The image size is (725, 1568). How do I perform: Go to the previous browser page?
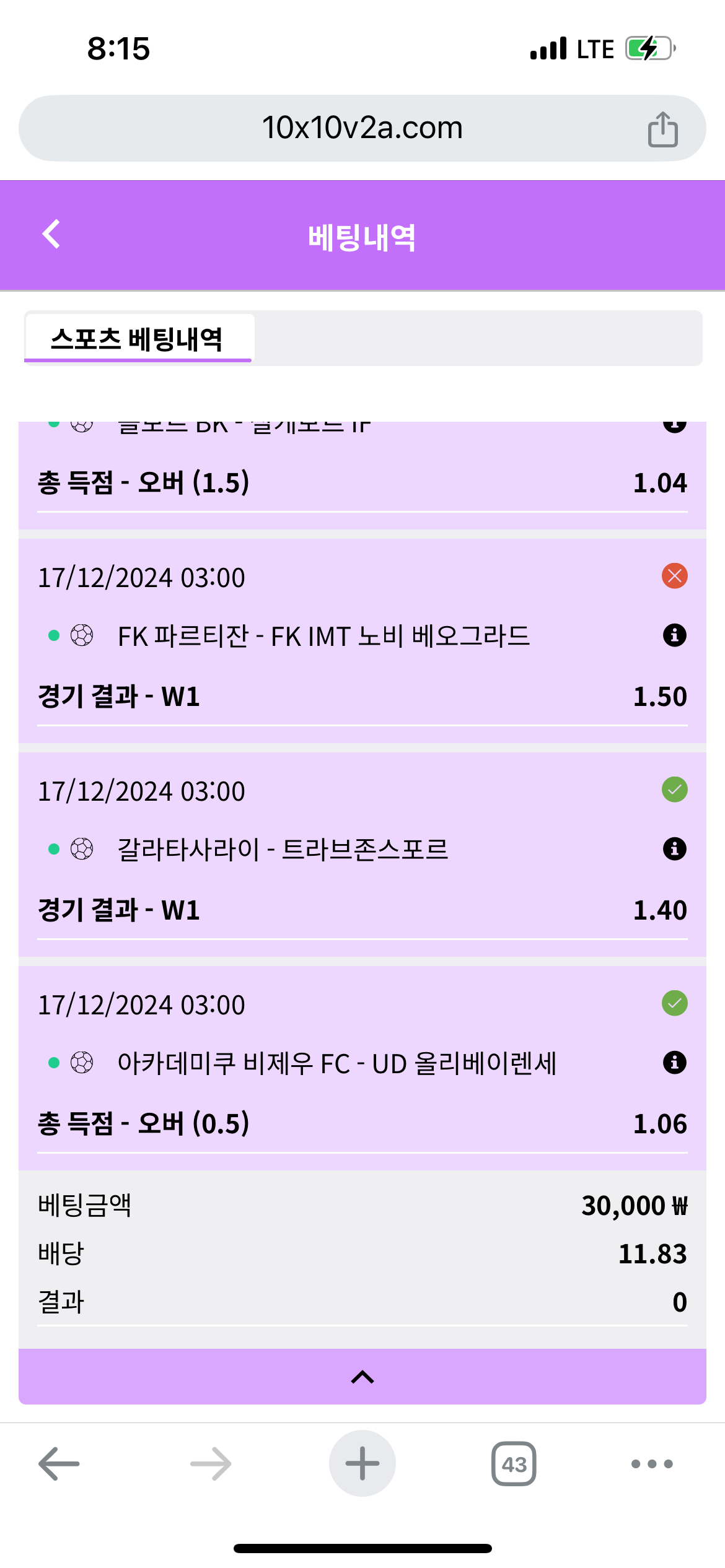59,1464
